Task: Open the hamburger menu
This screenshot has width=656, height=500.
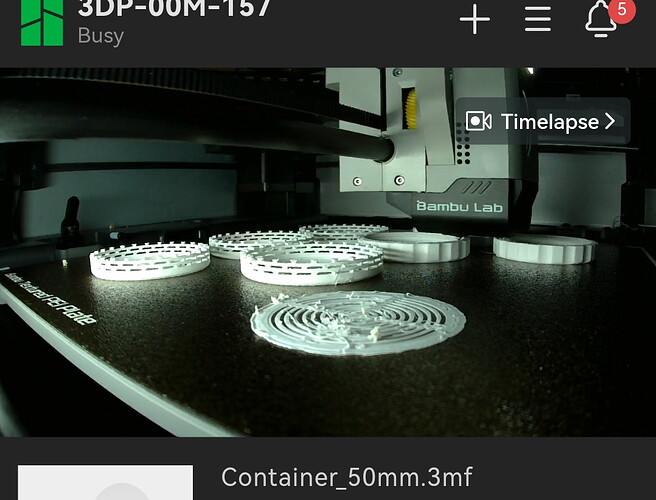Action: pos(538,20)
